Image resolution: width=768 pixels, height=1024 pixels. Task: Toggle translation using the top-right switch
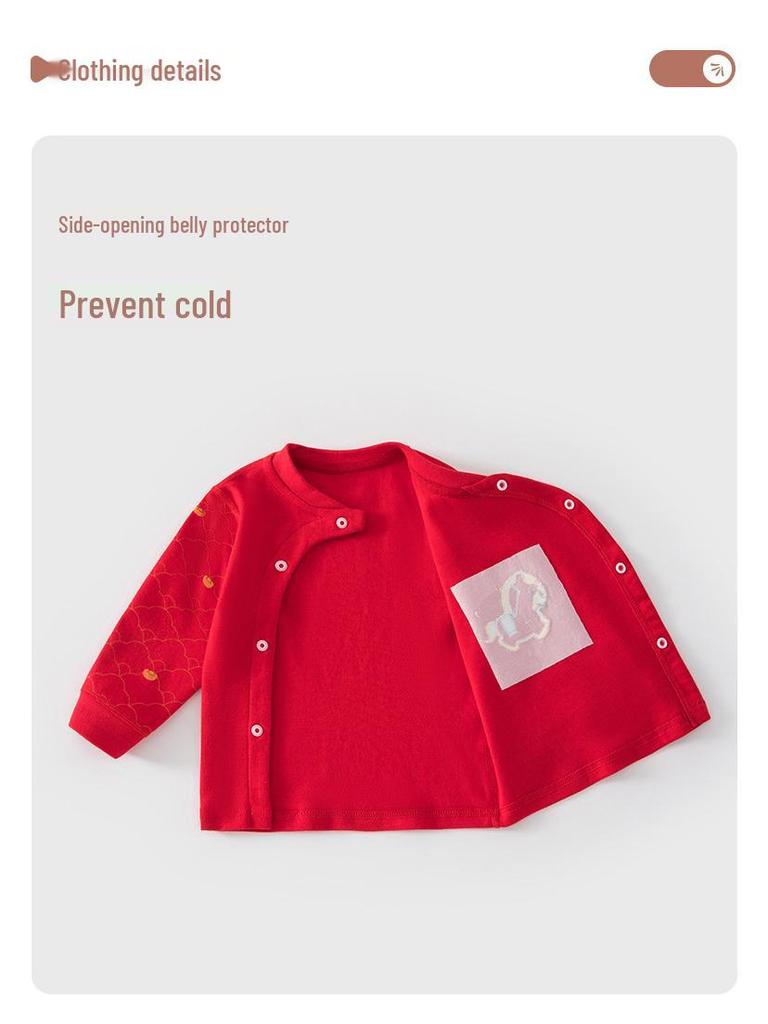coord(692,68)
